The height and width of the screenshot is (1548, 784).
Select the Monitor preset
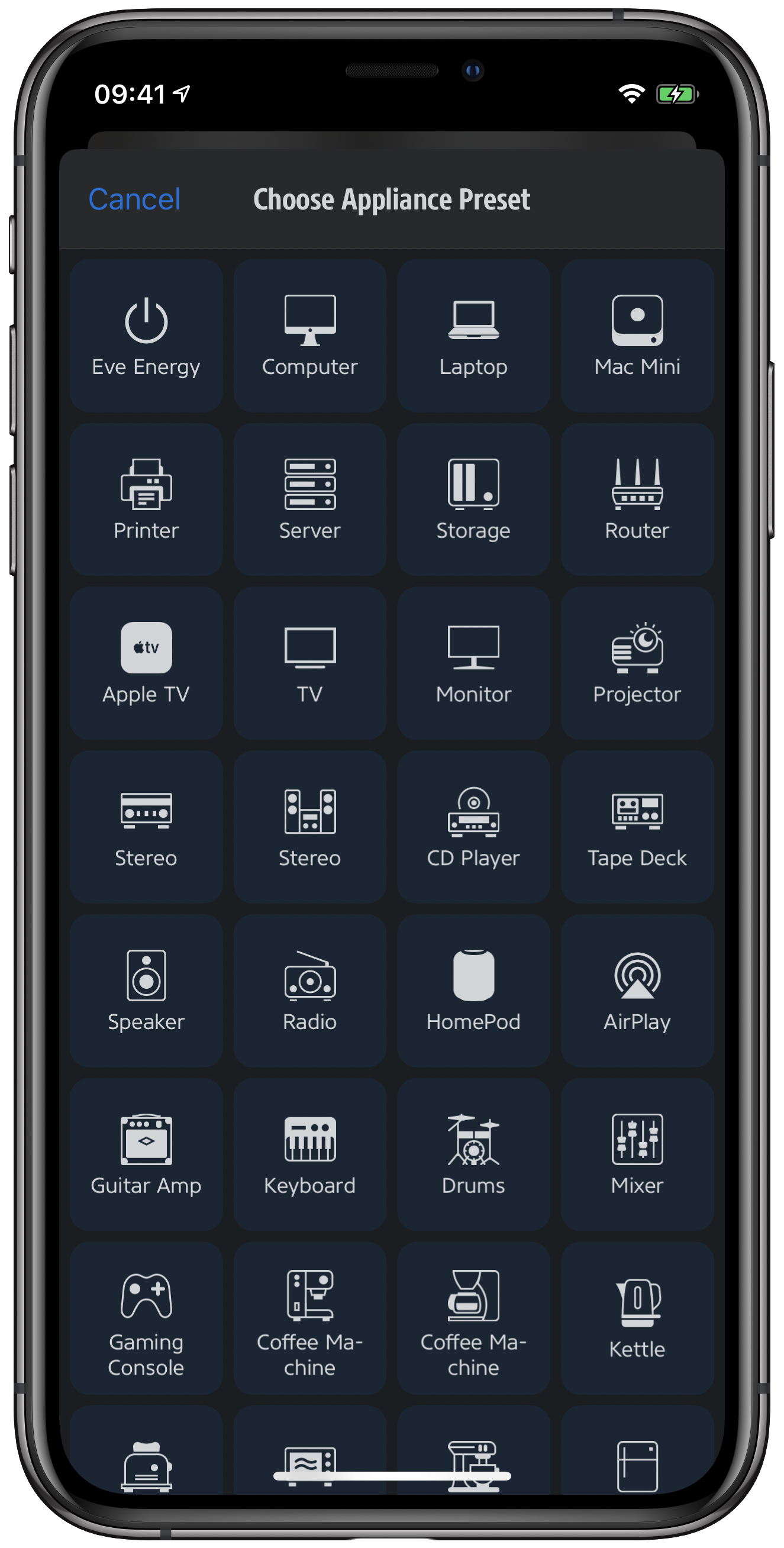[473, 663]
